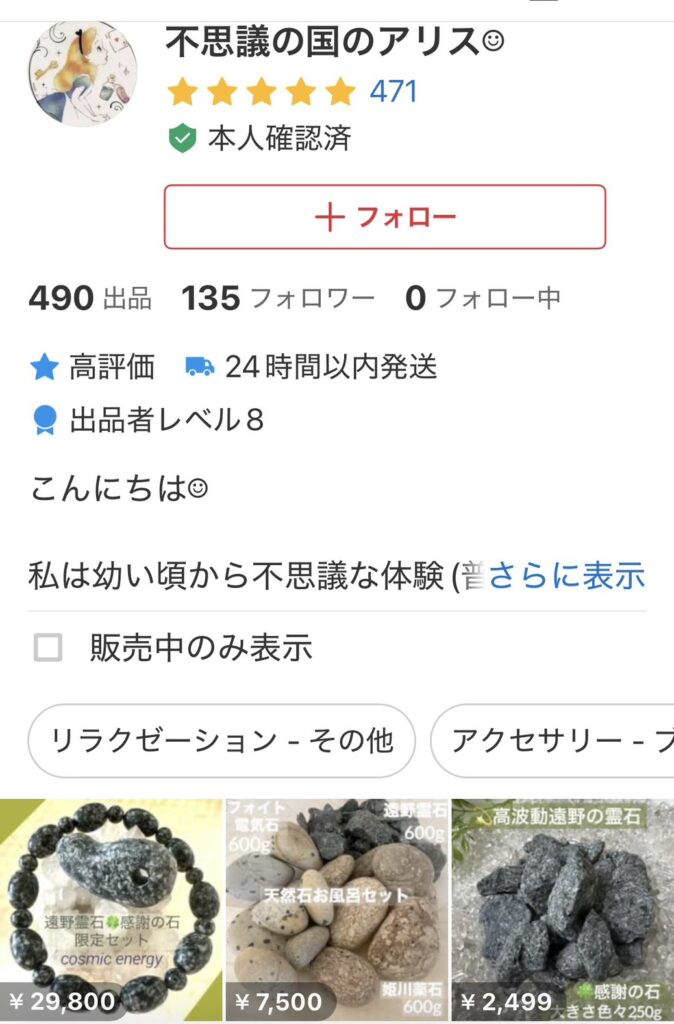Open the 471 reviews rating
The height and width of the screenshot is (1024, 674).
coord(393,92)
